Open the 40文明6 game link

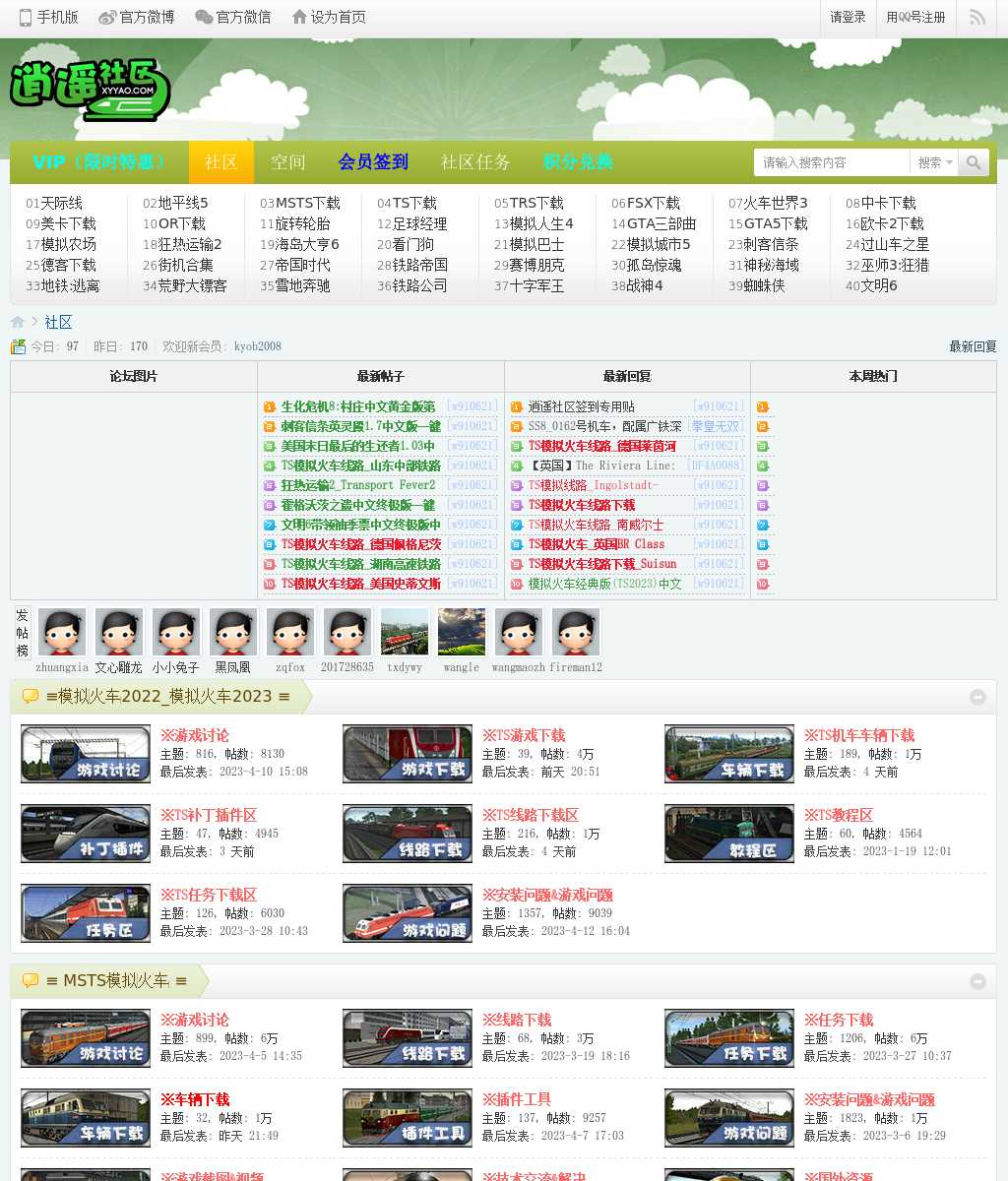871,286
